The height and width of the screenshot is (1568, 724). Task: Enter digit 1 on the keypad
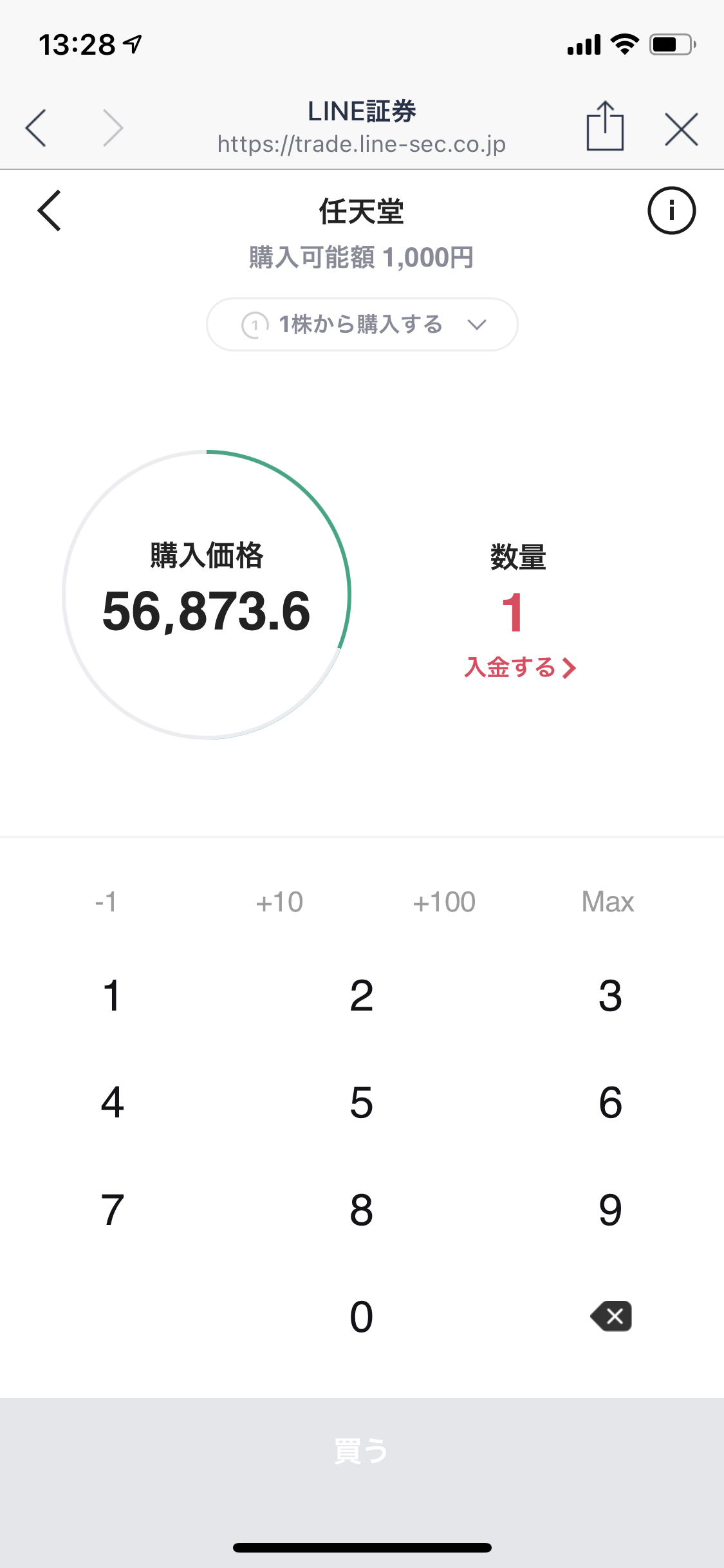click(112, 996)
